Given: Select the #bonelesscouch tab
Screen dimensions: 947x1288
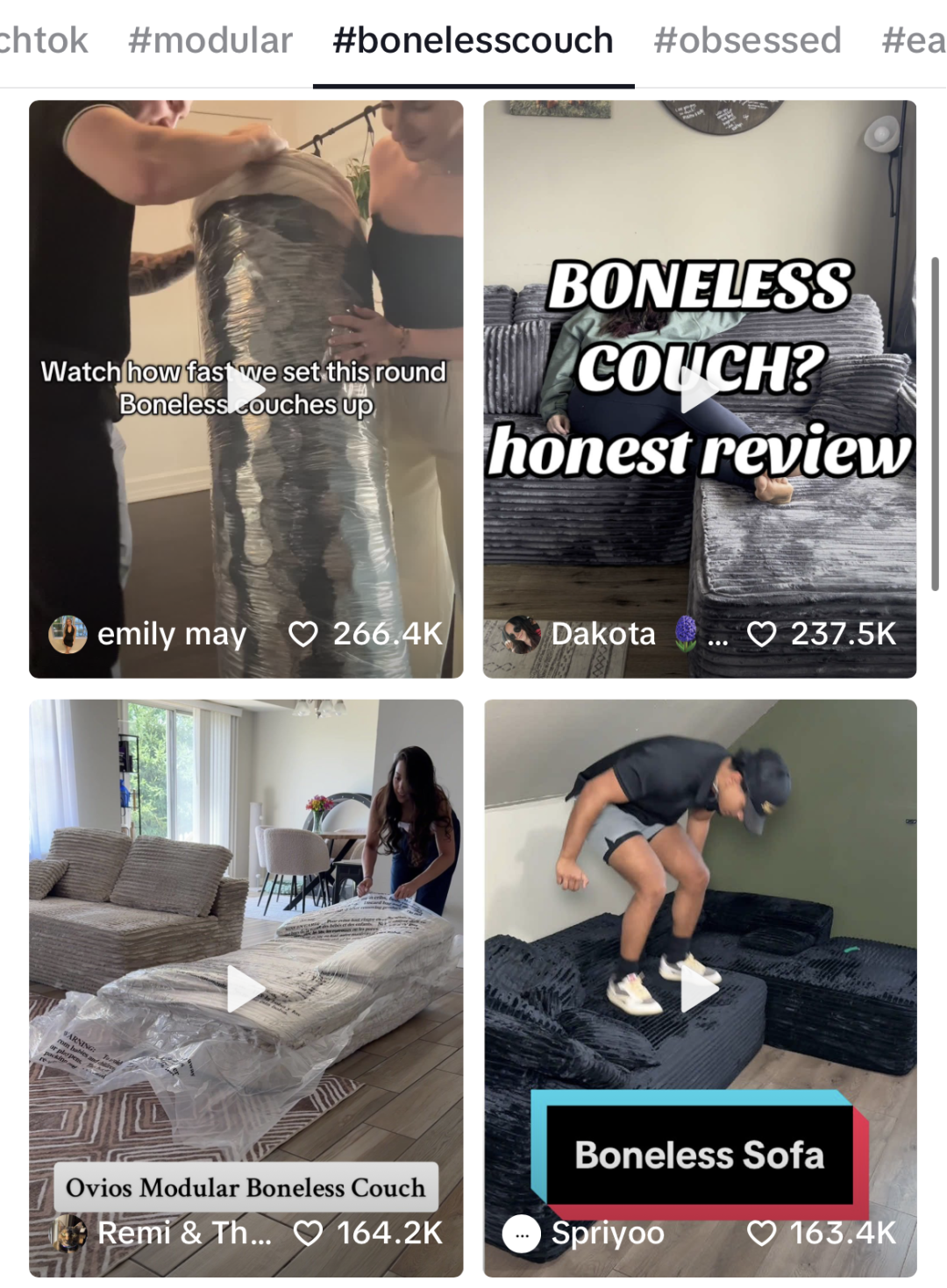Looking at the screenshot, I should coord(473,40).
